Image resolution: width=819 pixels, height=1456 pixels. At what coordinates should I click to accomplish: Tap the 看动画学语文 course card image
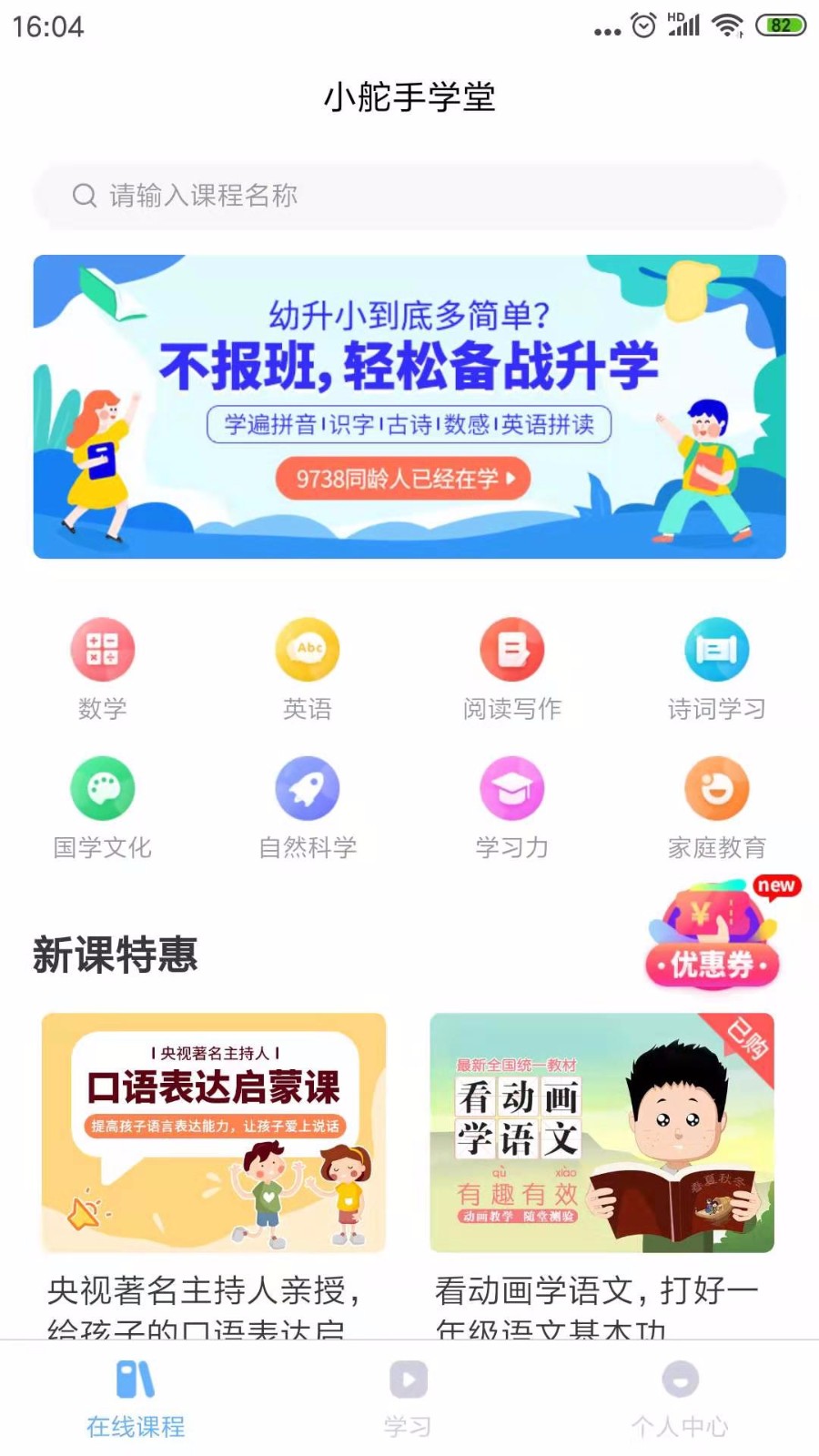603,1133
